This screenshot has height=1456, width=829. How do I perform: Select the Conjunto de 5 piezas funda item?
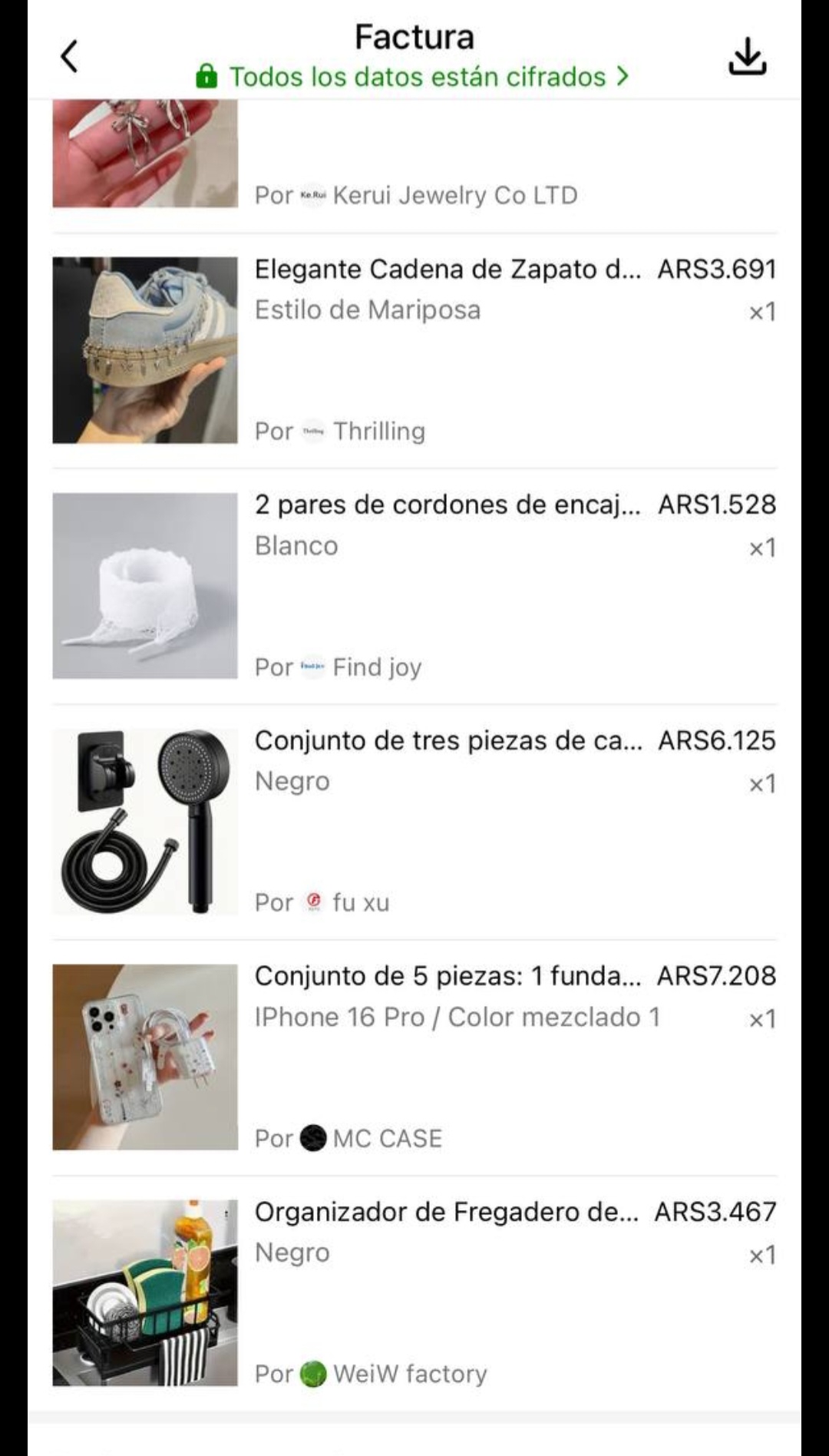[x=447, y=977]
